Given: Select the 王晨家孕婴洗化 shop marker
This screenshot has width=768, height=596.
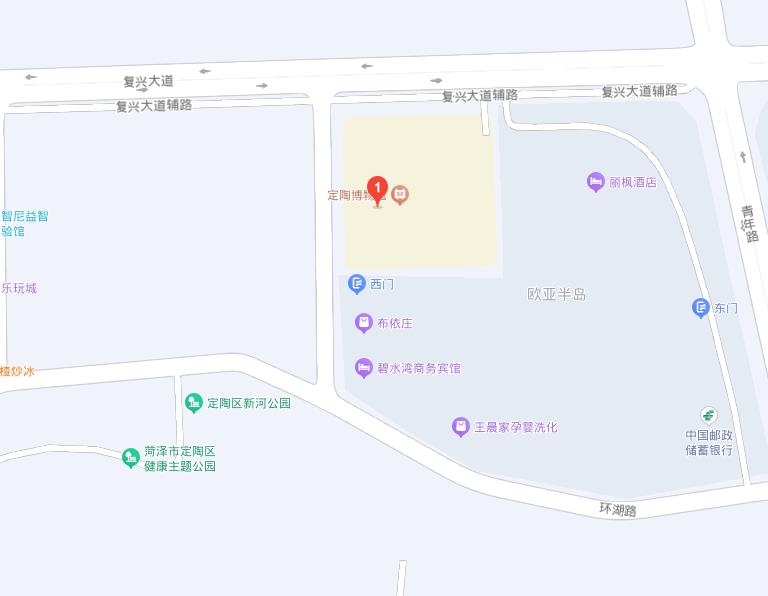Looking at the screenshot, I should click(x=460, y=427).
